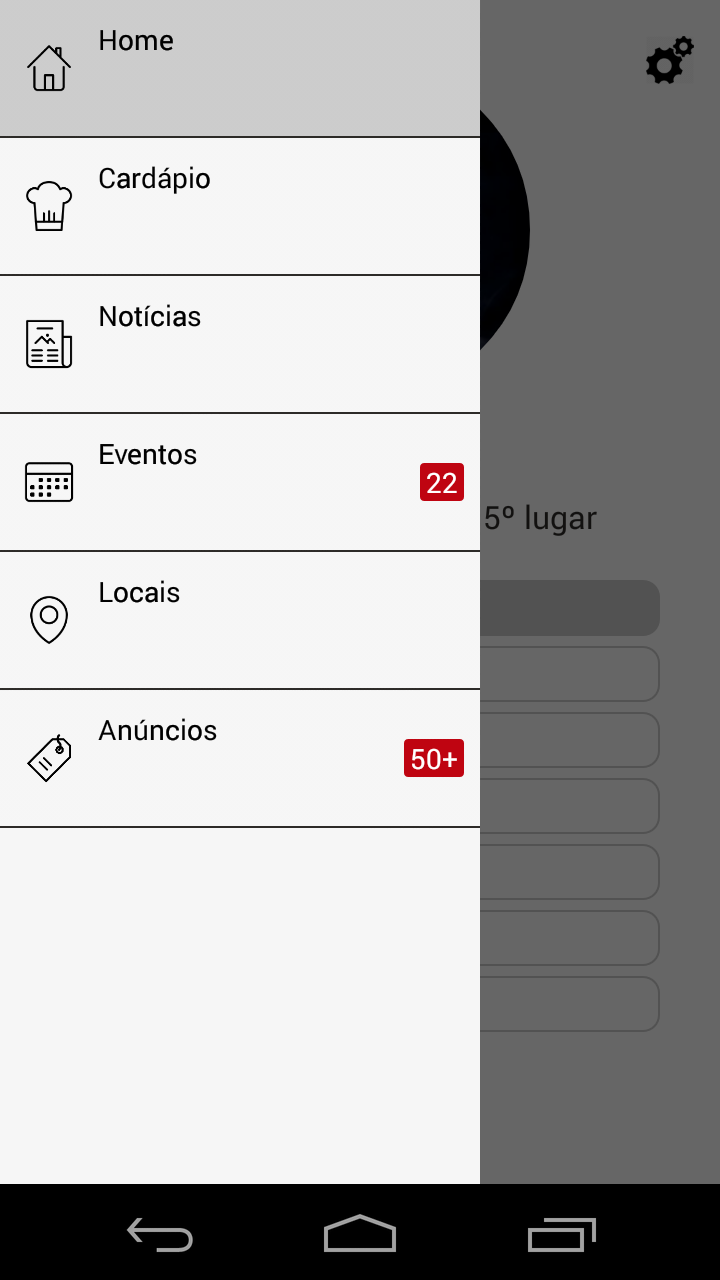View Anúncios with 50+ badge
This screenshot has width=720, height=1280.
(240, 758)
